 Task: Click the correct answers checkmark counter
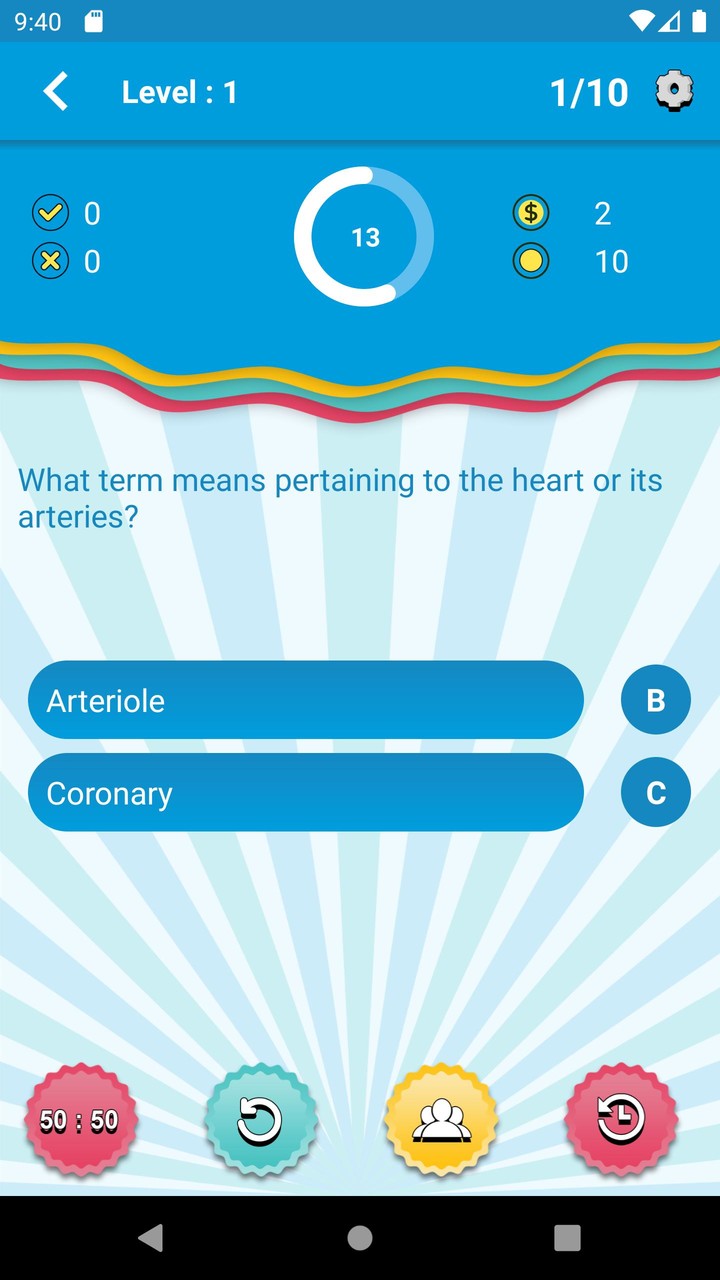50,212
